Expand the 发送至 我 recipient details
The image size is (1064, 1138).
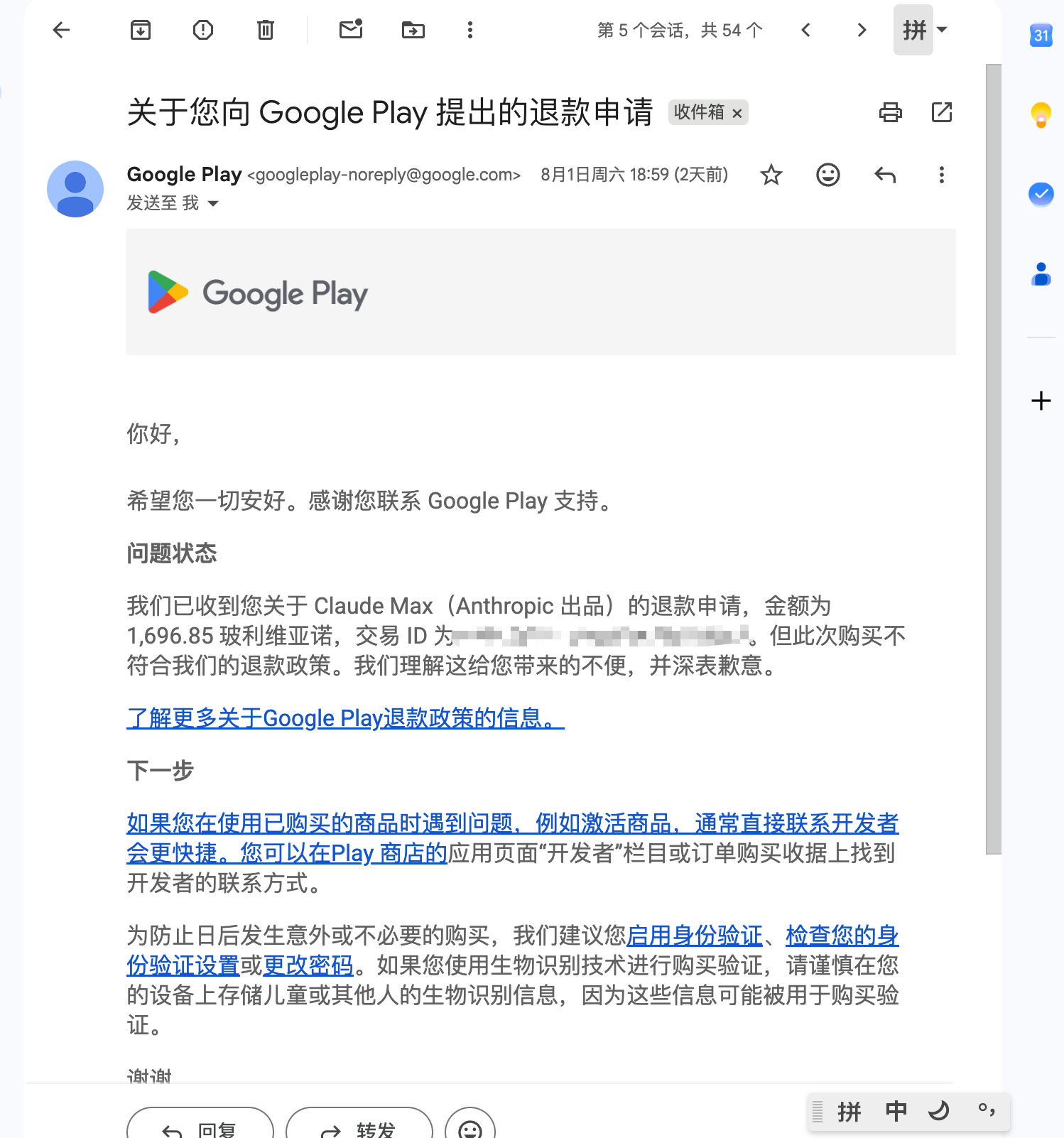213,204
